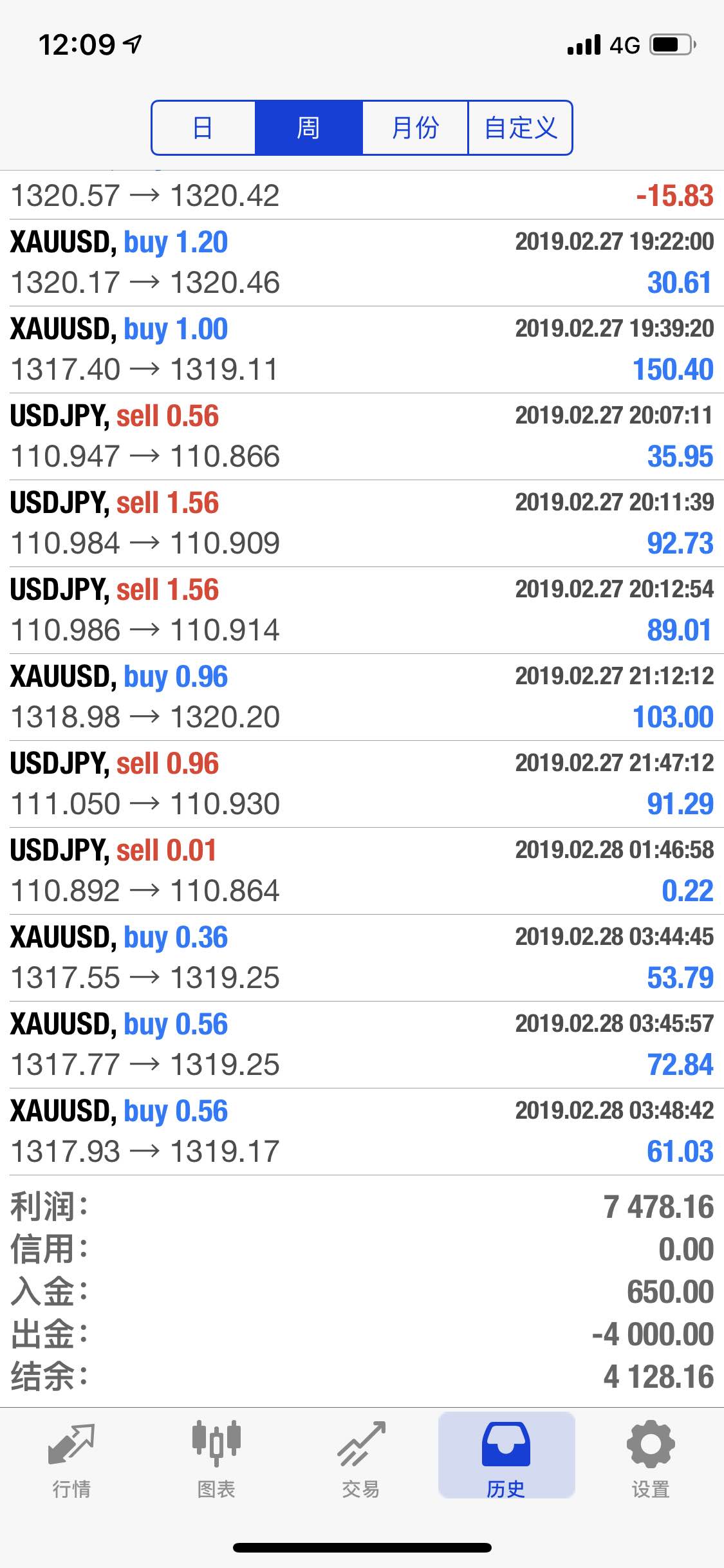Image resolution: width=724 pixels, height=1568 pixels.
Task: Switch to the 日 period tab
Action: click(203, 127)
